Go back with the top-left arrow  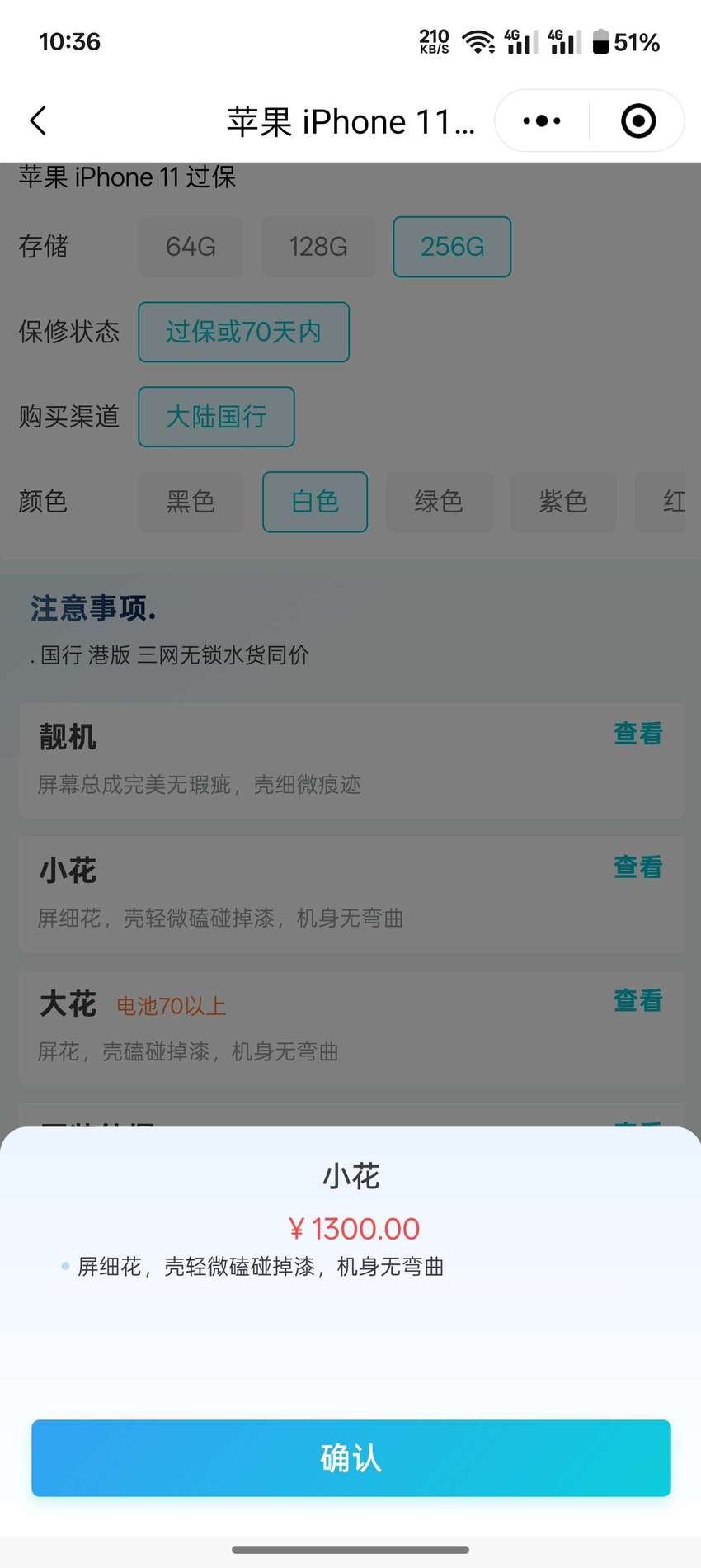tap(38, 120)
